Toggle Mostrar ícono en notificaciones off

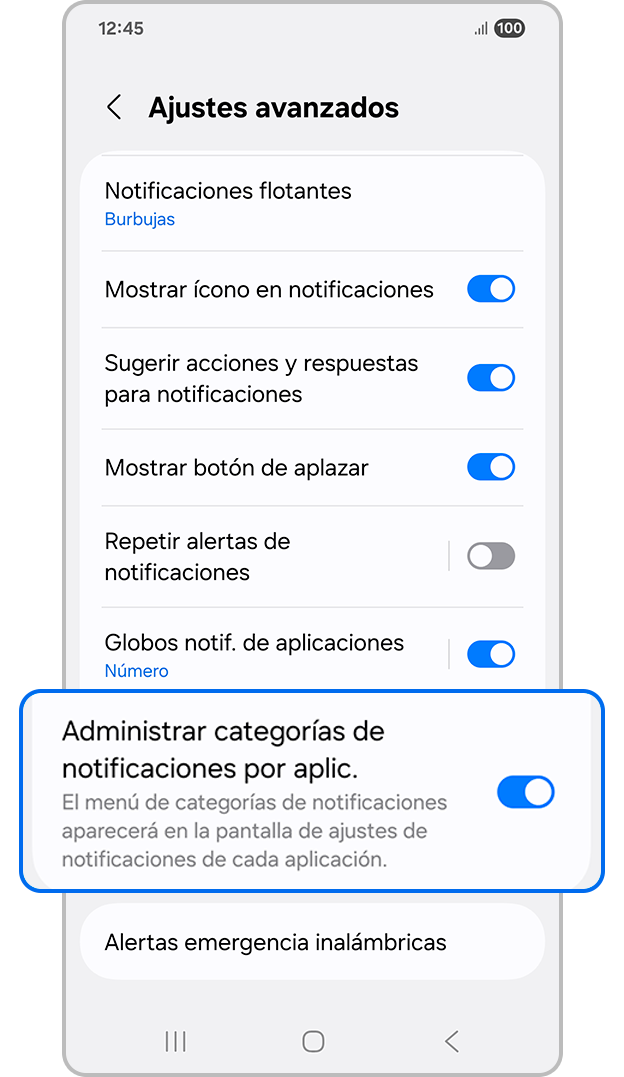click(491, 289)
